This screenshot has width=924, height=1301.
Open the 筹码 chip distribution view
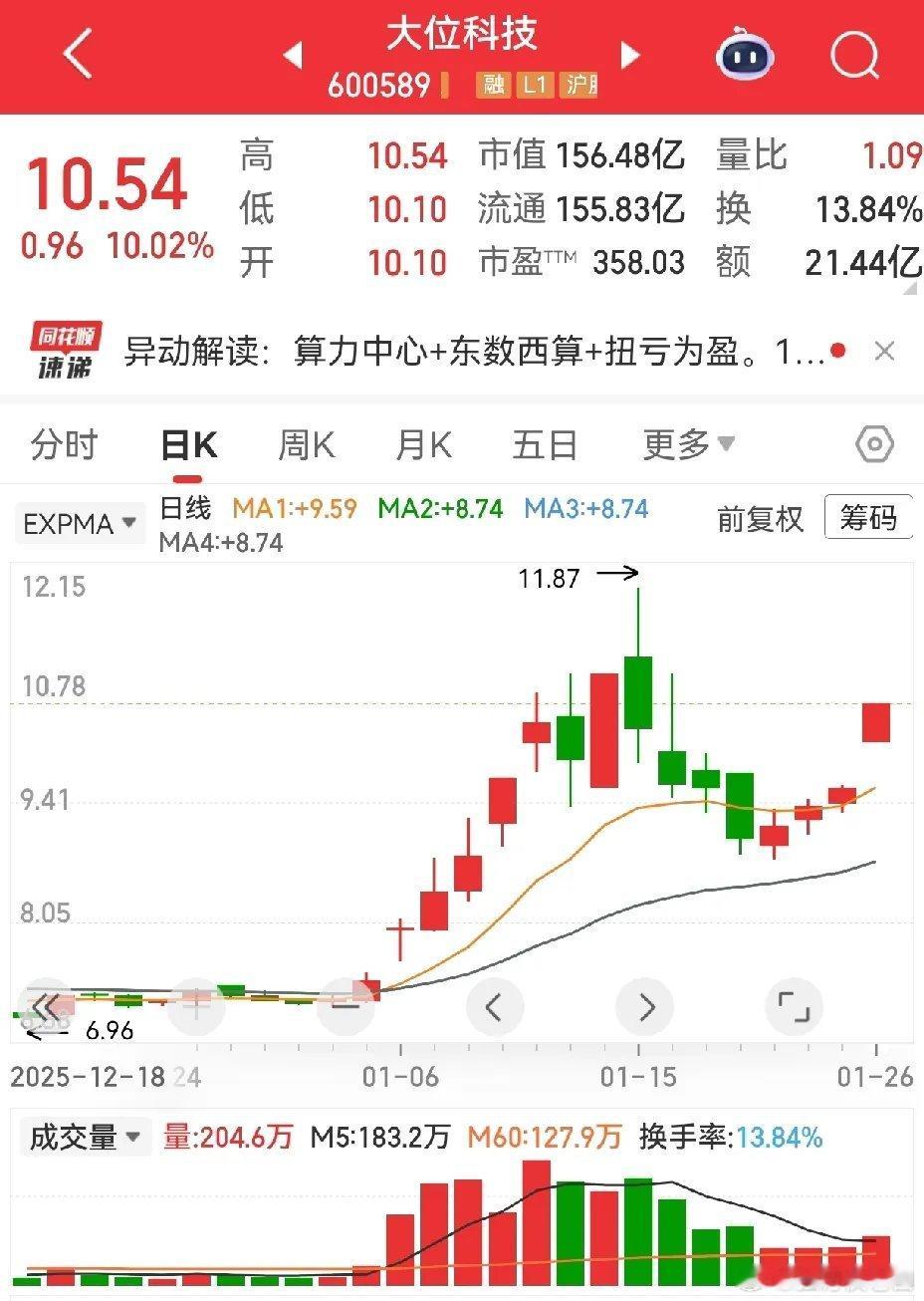[868, 519]
